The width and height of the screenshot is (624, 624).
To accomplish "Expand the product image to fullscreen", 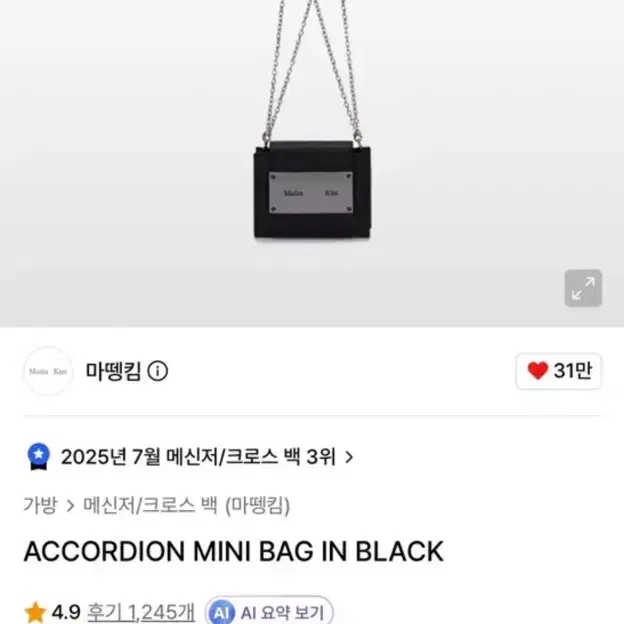I will coord(583,288).
